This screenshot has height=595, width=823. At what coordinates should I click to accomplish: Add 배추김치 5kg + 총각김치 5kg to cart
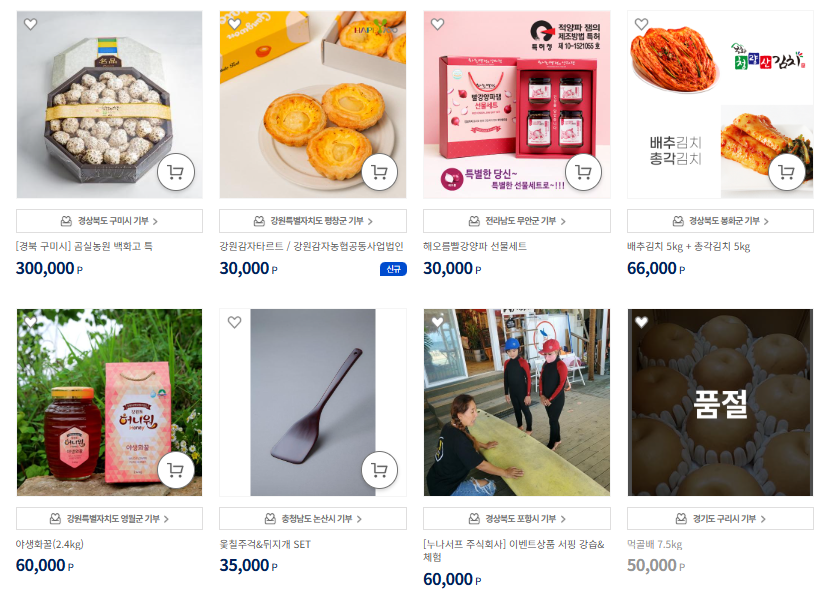[787, 172]
